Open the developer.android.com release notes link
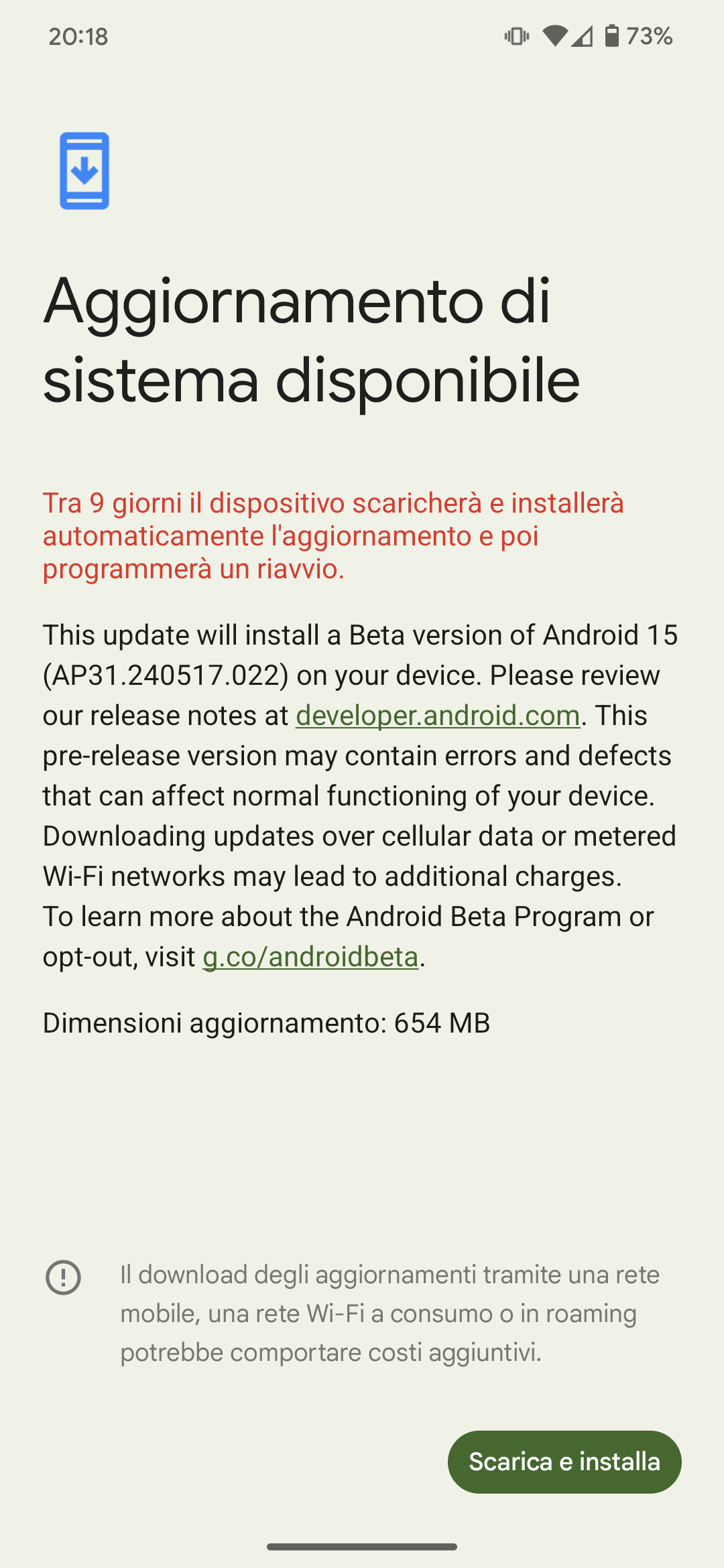 pos(438,716)
